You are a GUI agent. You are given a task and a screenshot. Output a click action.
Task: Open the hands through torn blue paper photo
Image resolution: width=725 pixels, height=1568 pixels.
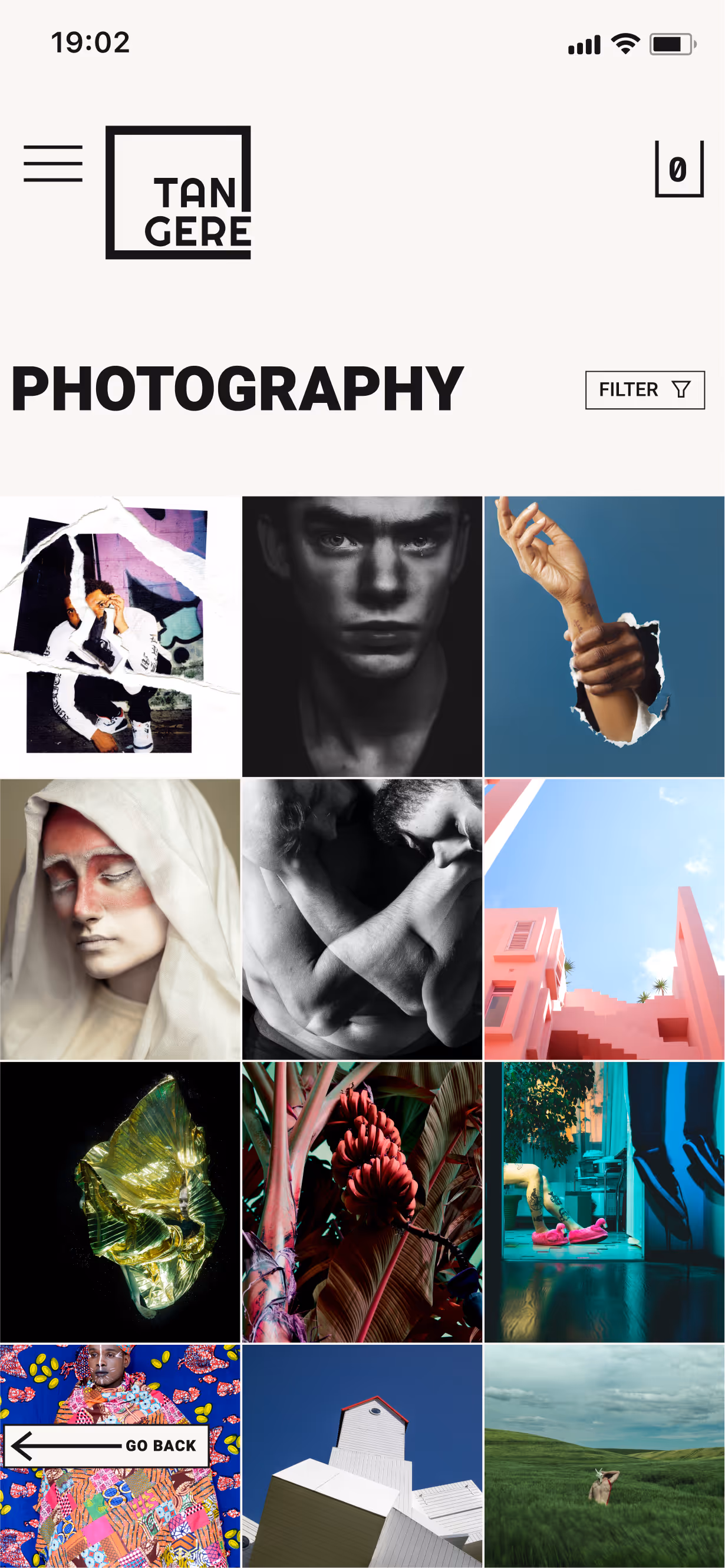point(604,636)
